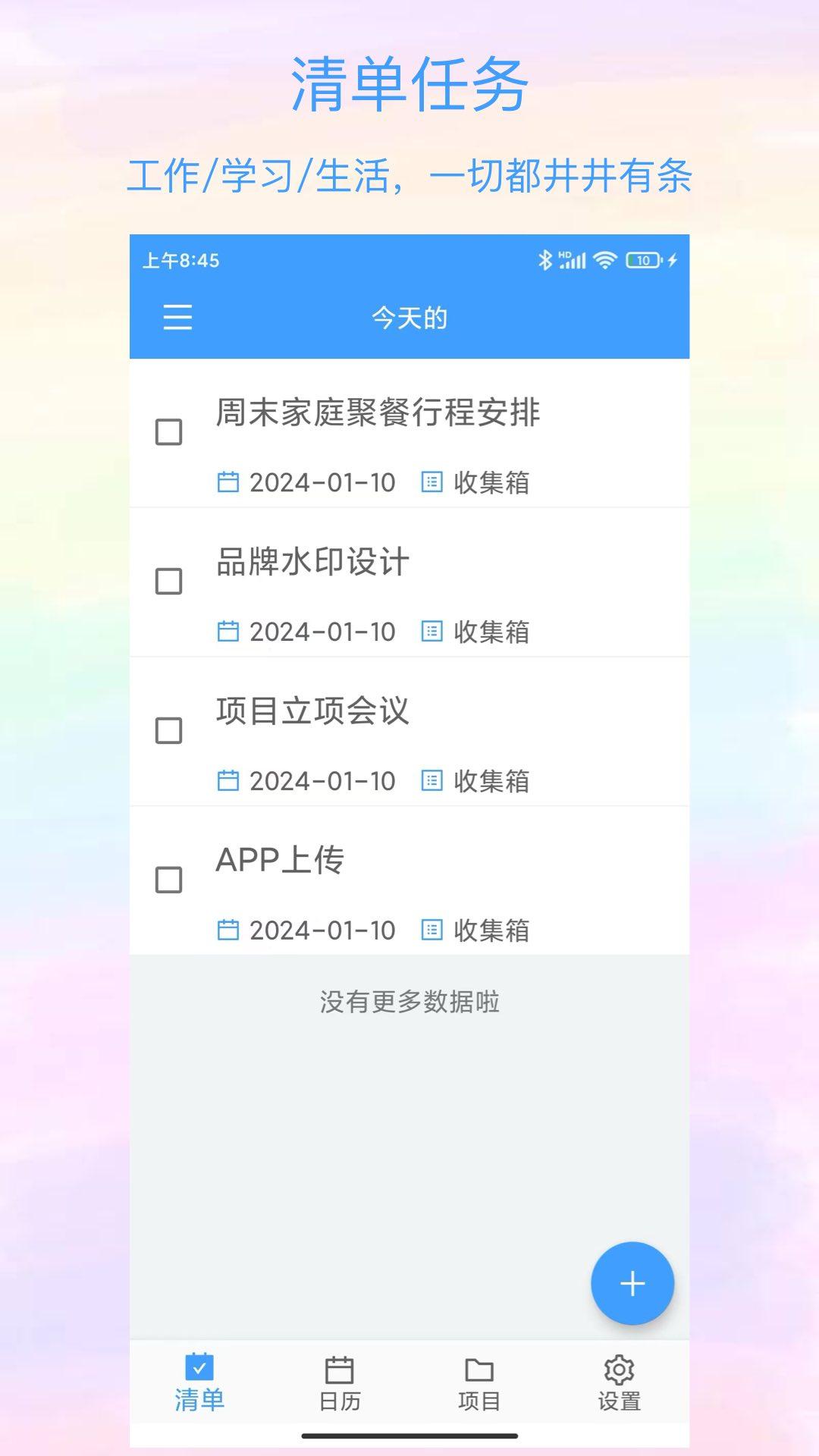Tap the 收集箱 list icon for 周末家庭聚餐行程安排

pyautogui.click(x=432, y=481)
